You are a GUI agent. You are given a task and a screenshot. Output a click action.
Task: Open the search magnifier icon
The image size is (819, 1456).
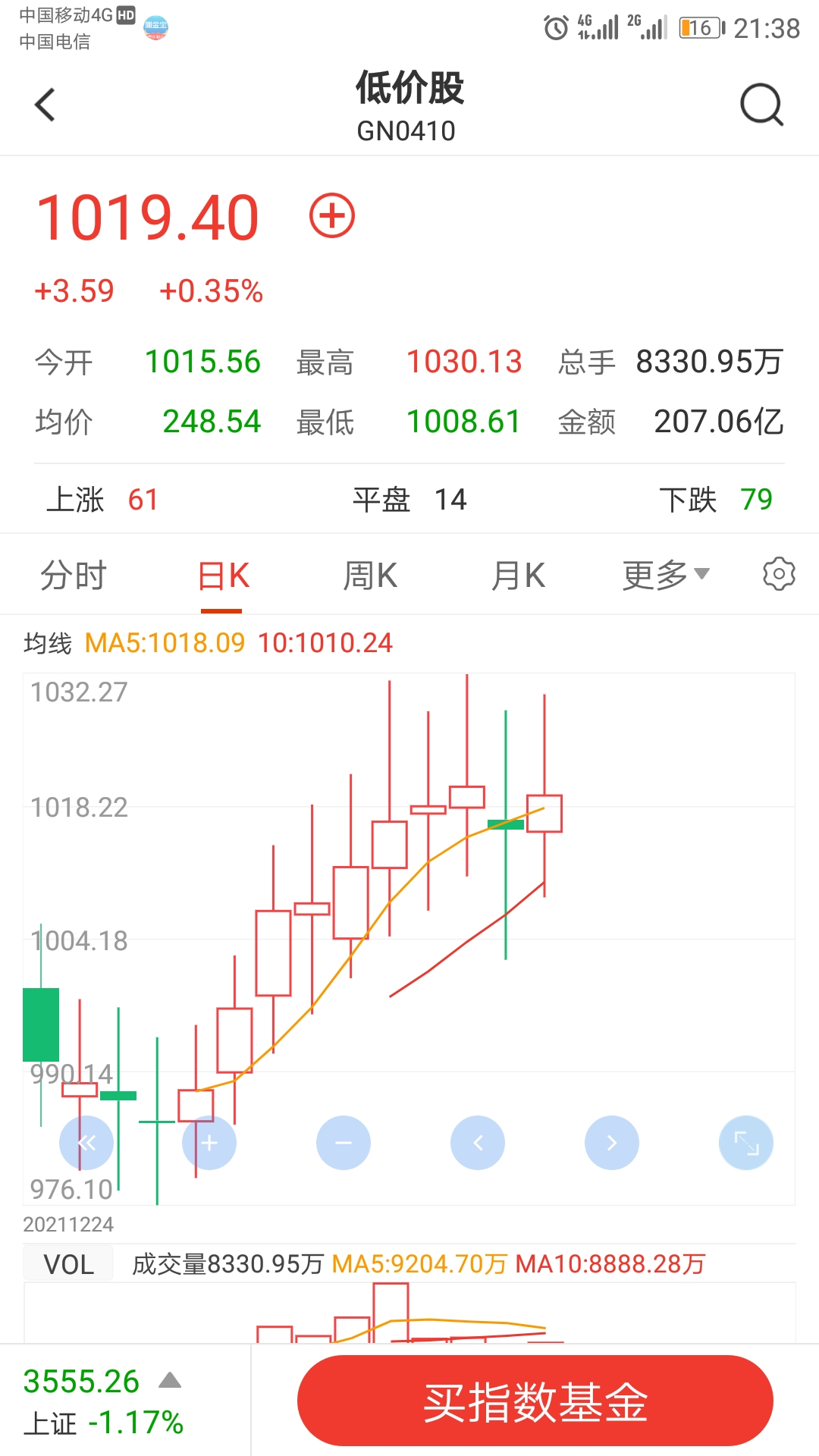tap(761, 105)
